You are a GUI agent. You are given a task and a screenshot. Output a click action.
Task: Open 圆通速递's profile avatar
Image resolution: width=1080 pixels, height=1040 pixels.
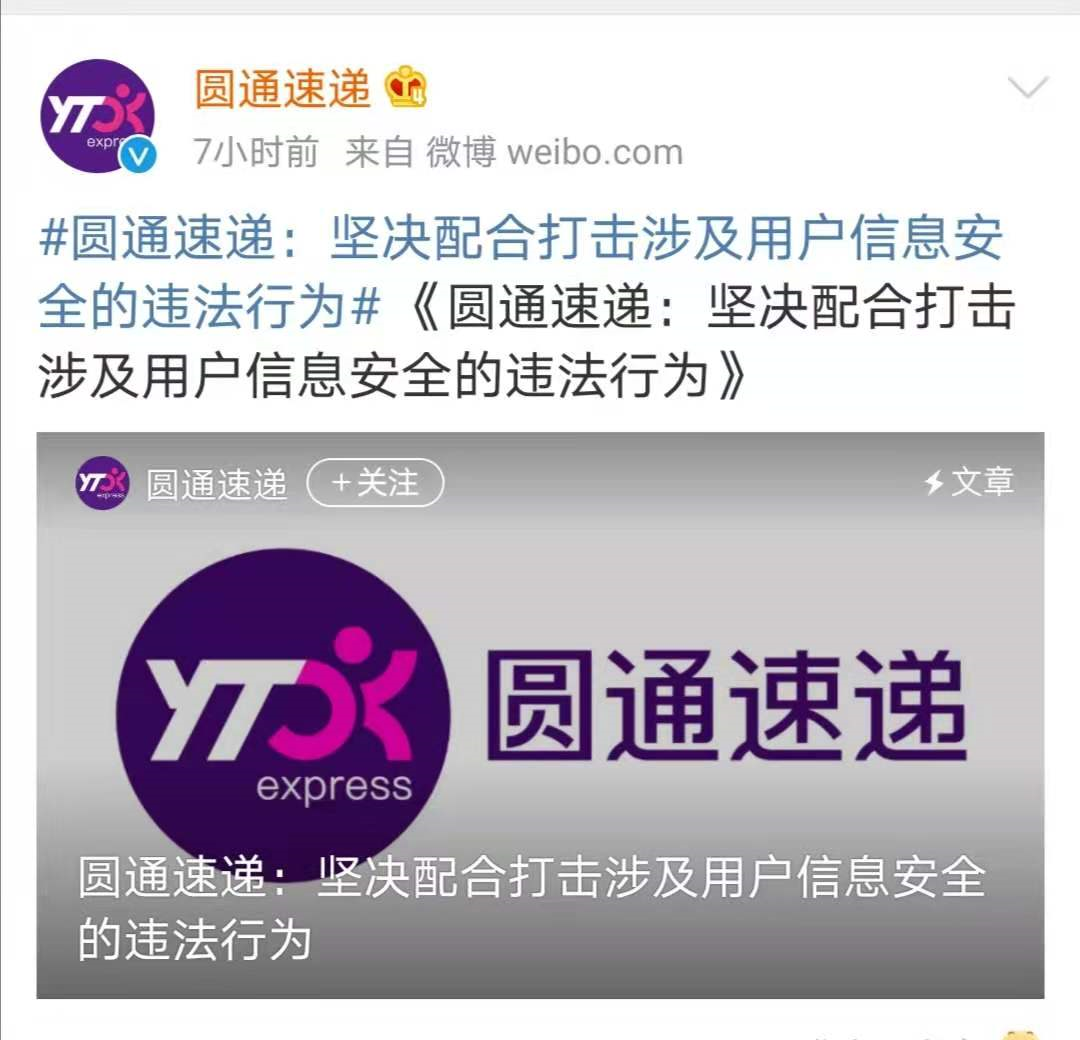click(97, 117)
